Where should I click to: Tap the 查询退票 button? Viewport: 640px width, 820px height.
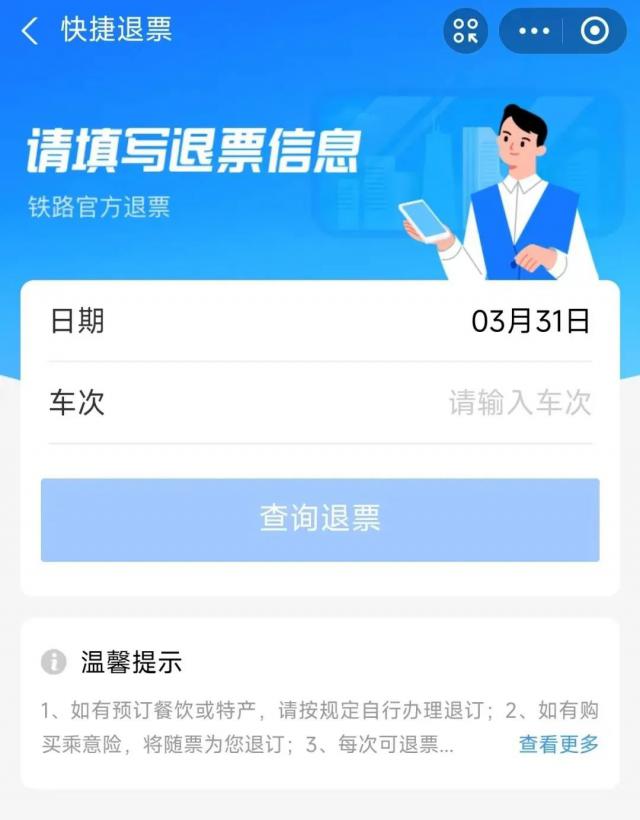320,519
